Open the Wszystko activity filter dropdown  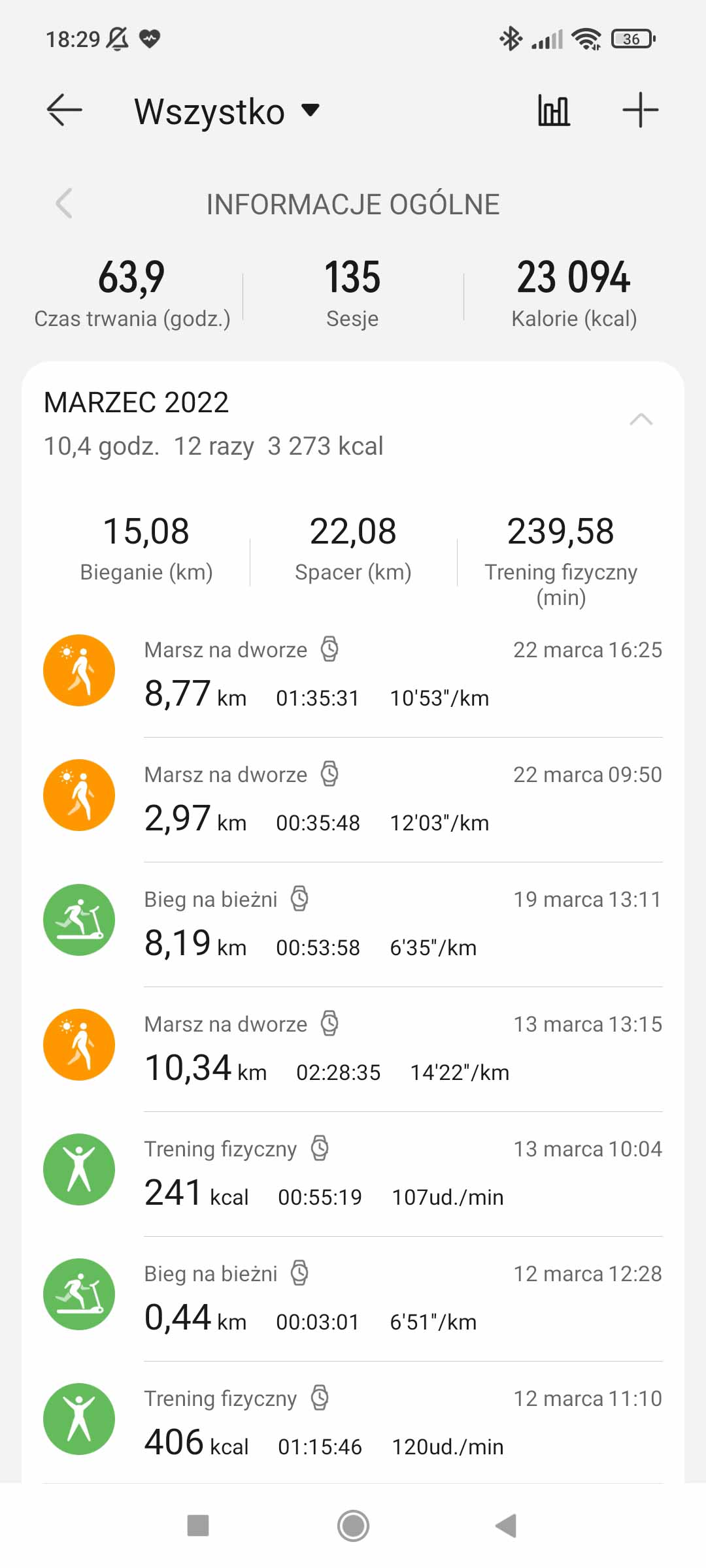[226, 111]
